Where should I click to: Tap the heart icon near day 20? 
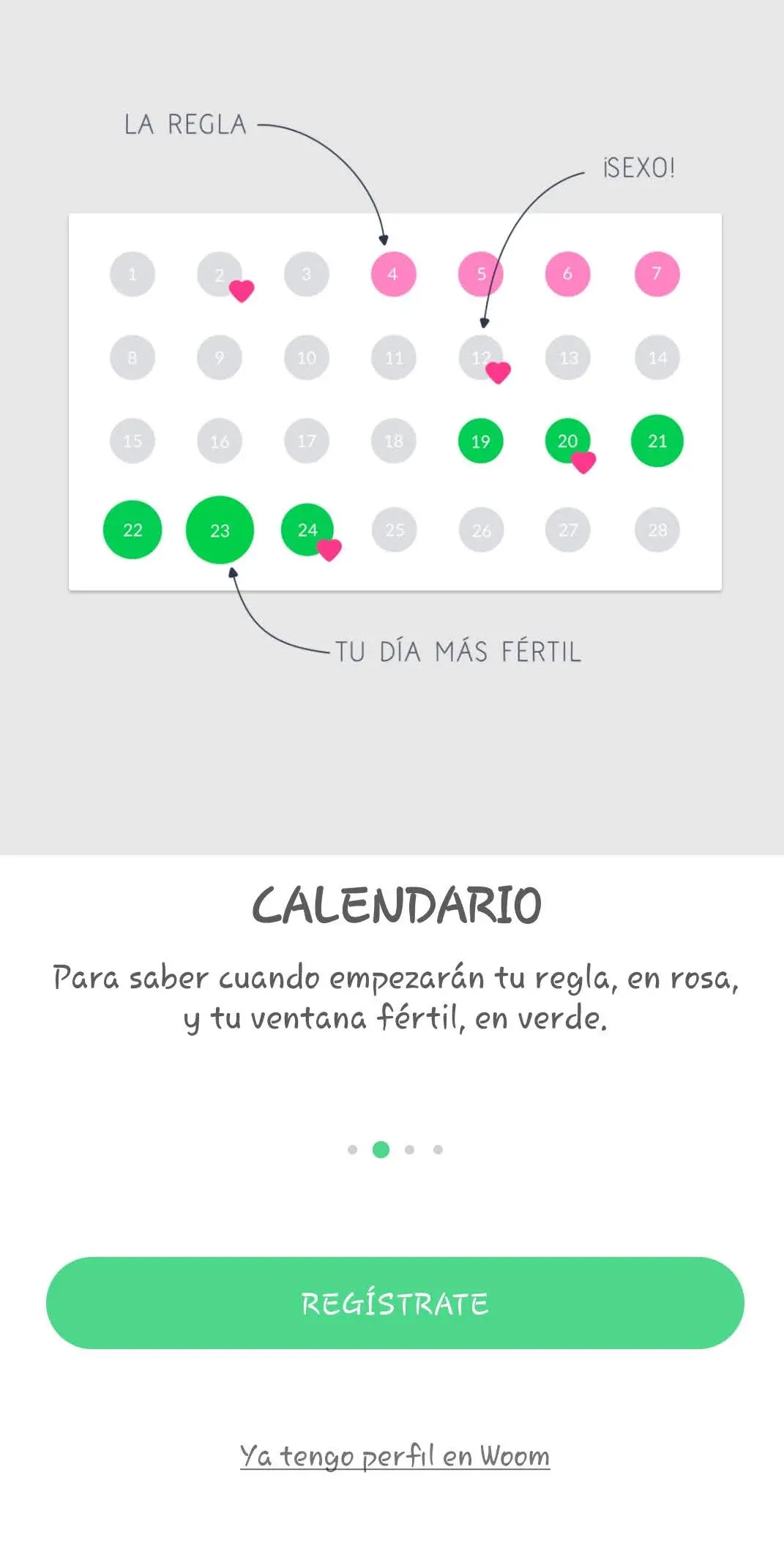tap(583, 461)
